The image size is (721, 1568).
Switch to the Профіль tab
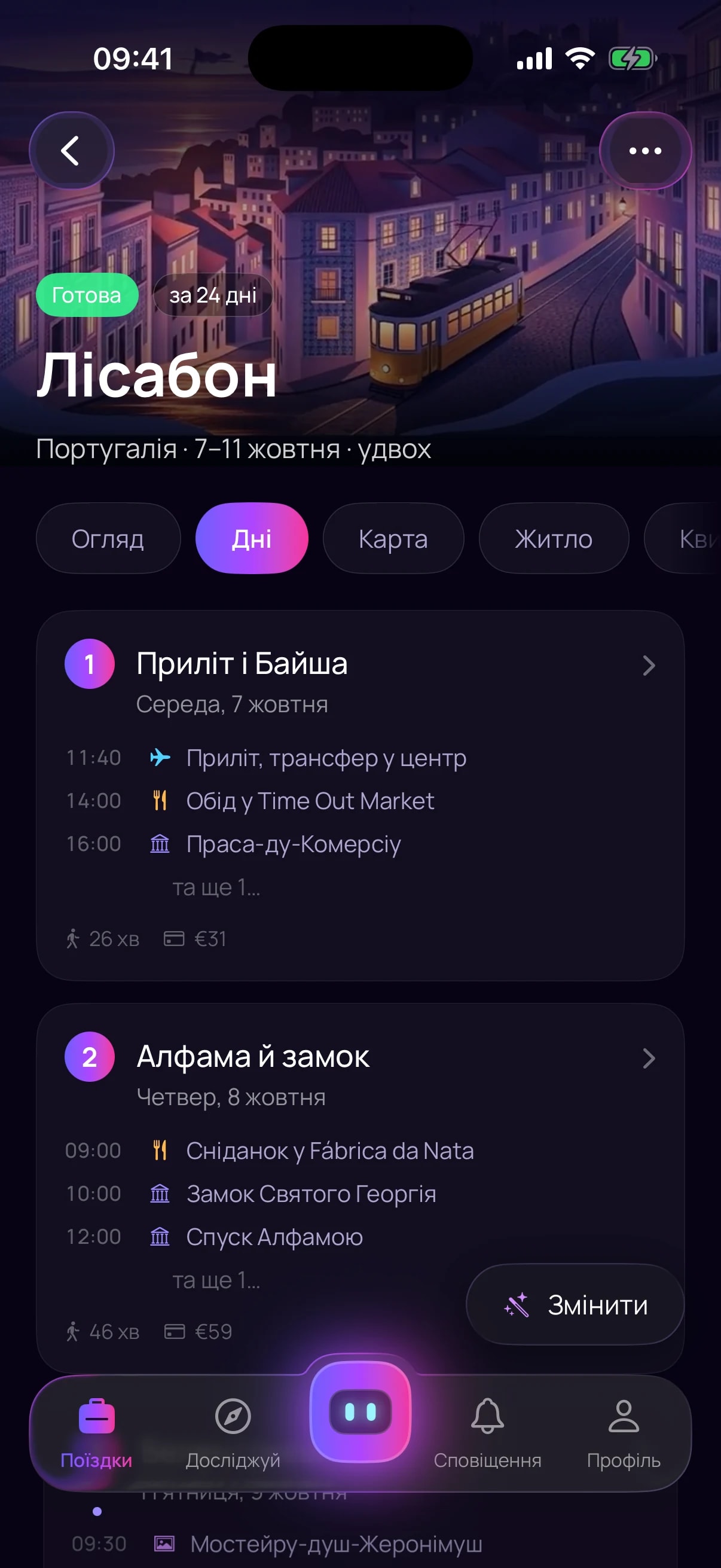point(624,1435)
